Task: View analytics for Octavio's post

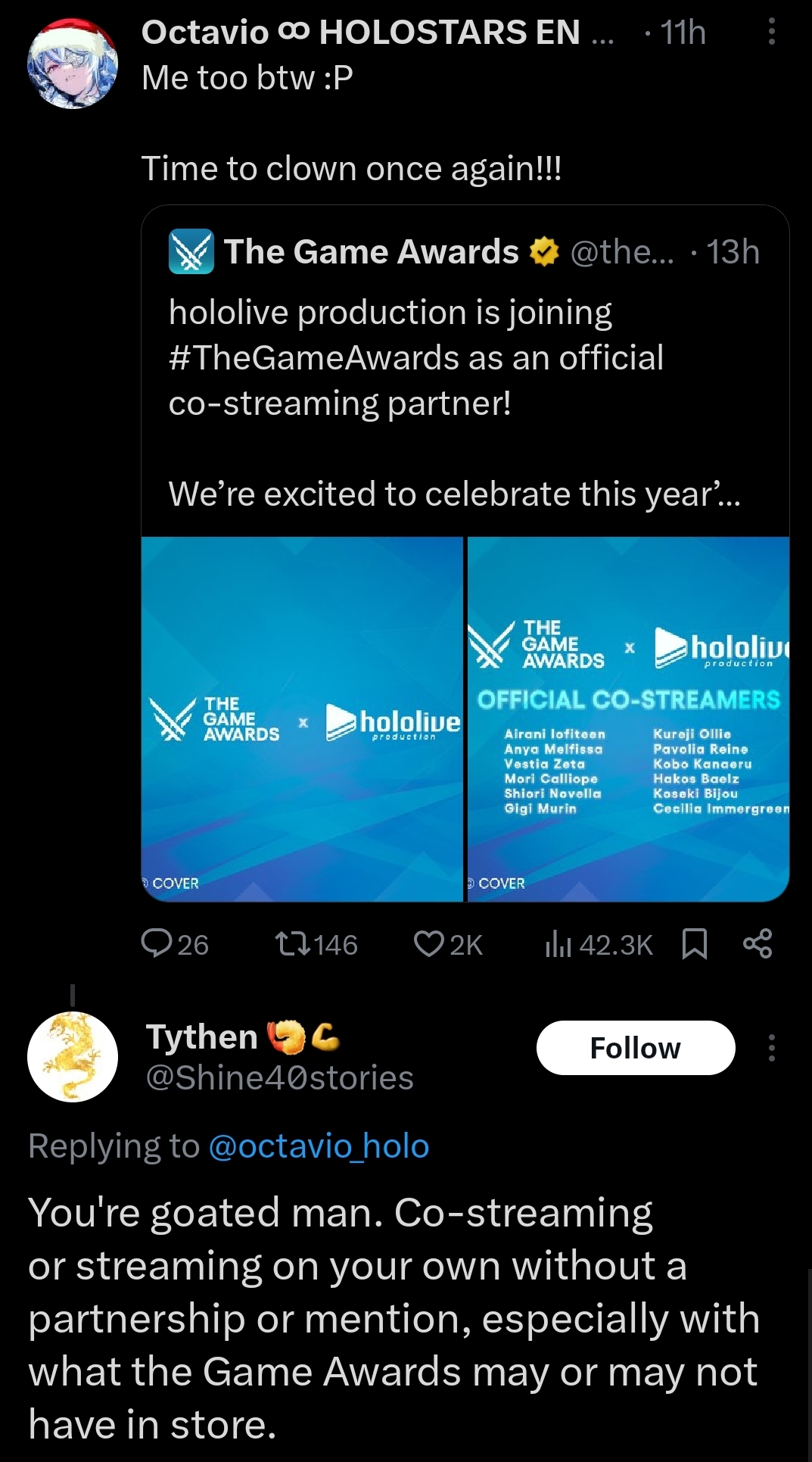Action: [599, 944]
